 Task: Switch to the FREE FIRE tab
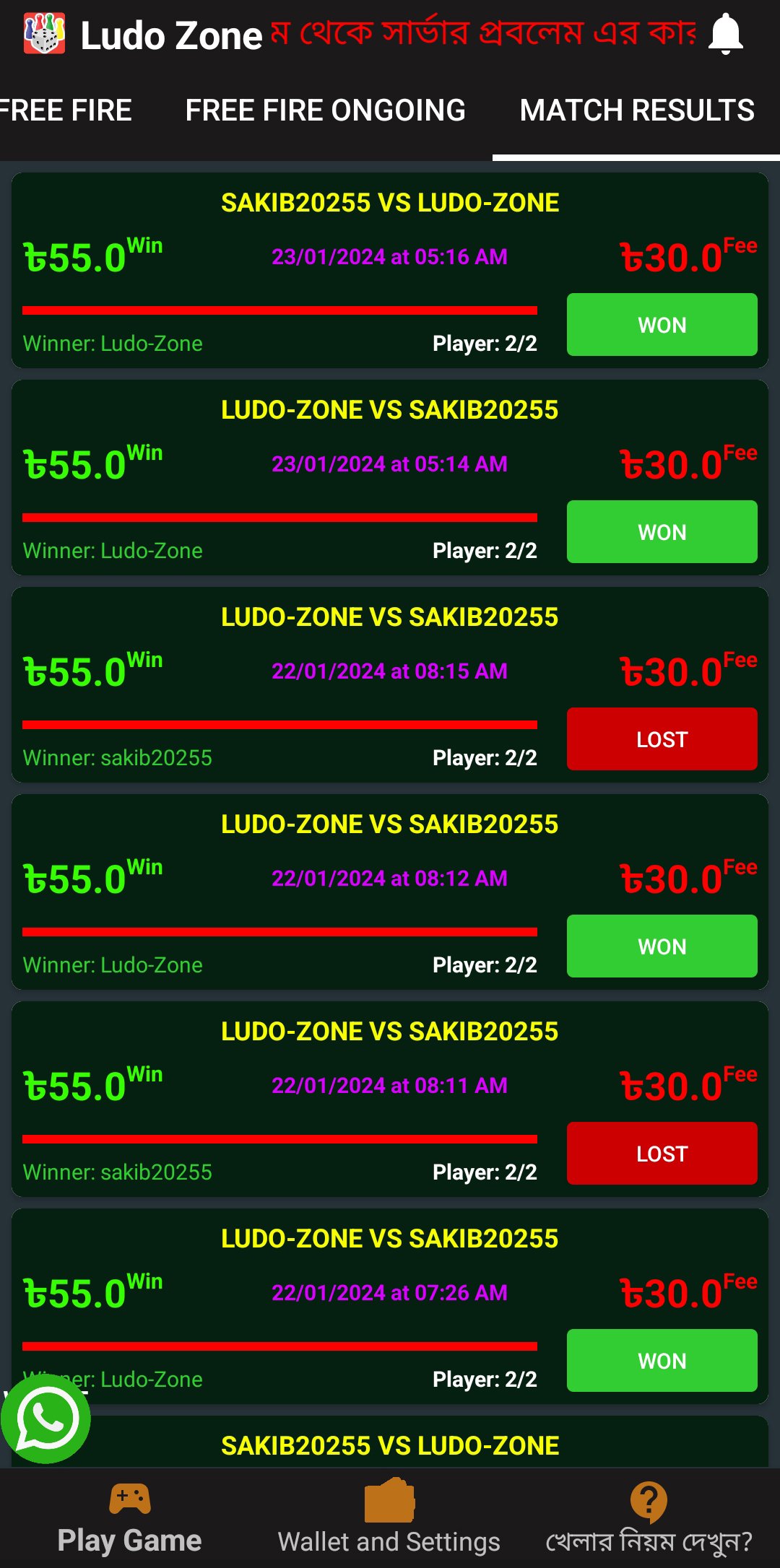click(65, 110)
